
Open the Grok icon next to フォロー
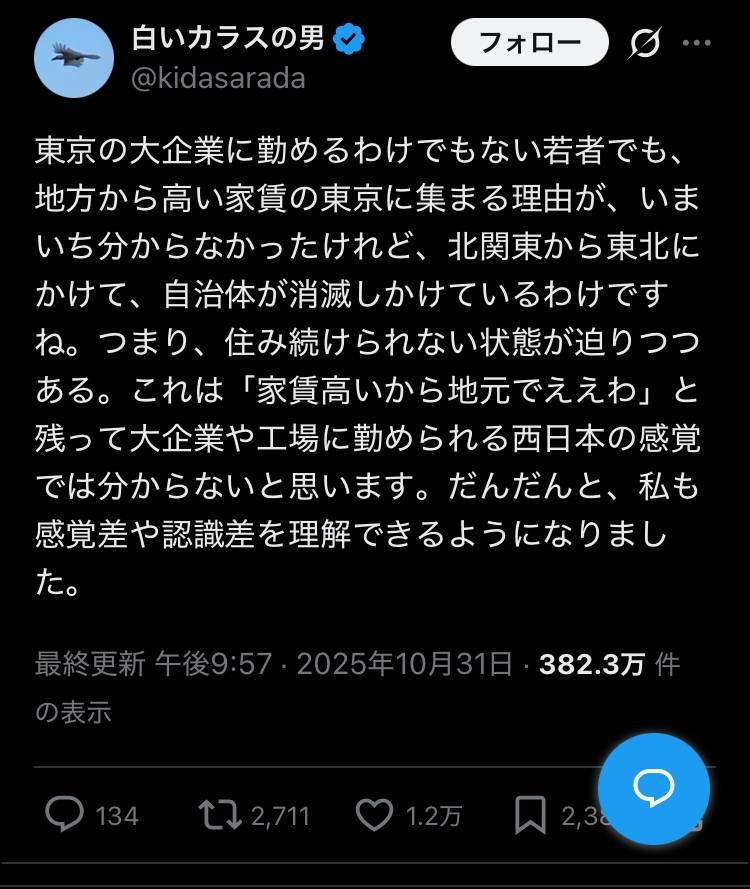(x=645, y=43)
